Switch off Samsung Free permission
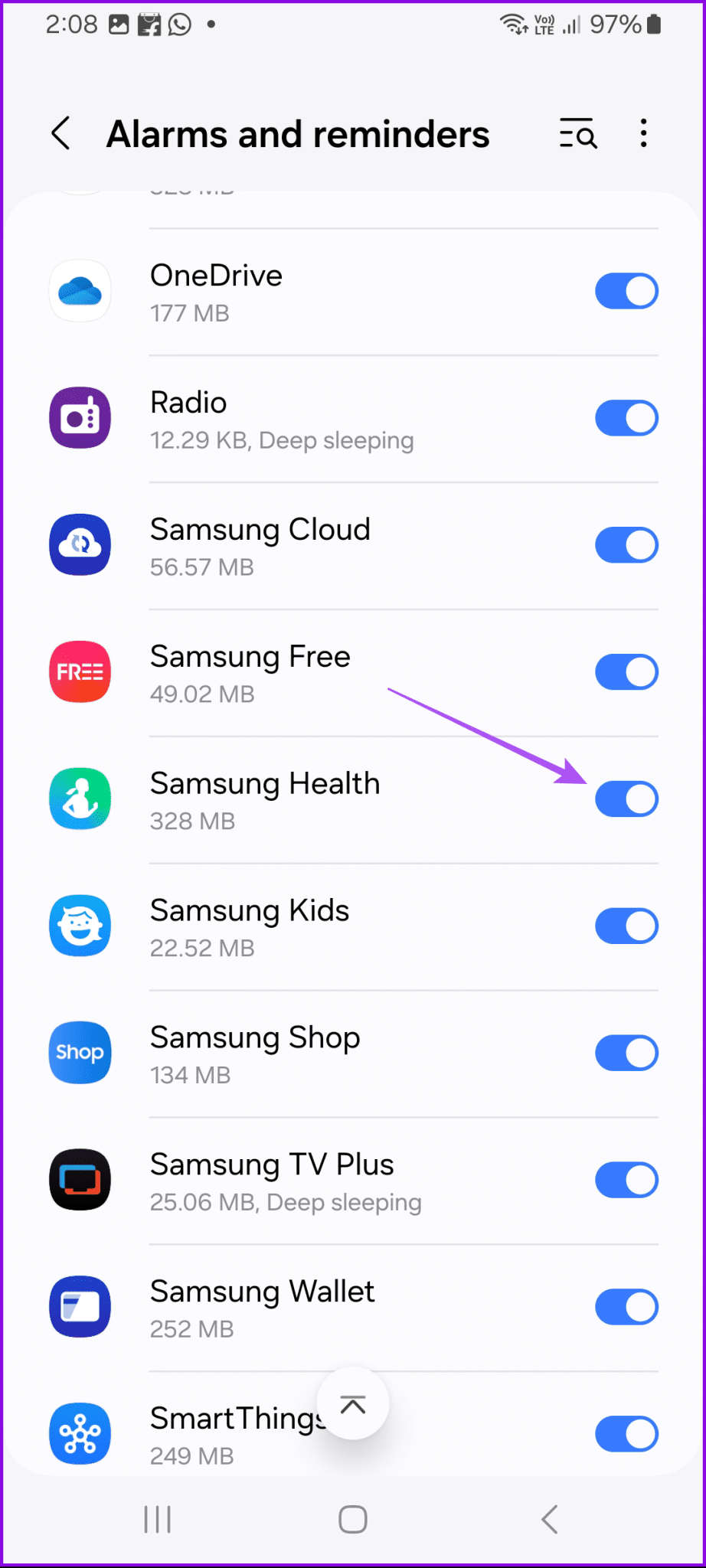Screen dimensions: 706x1568 tap(626, 673)
